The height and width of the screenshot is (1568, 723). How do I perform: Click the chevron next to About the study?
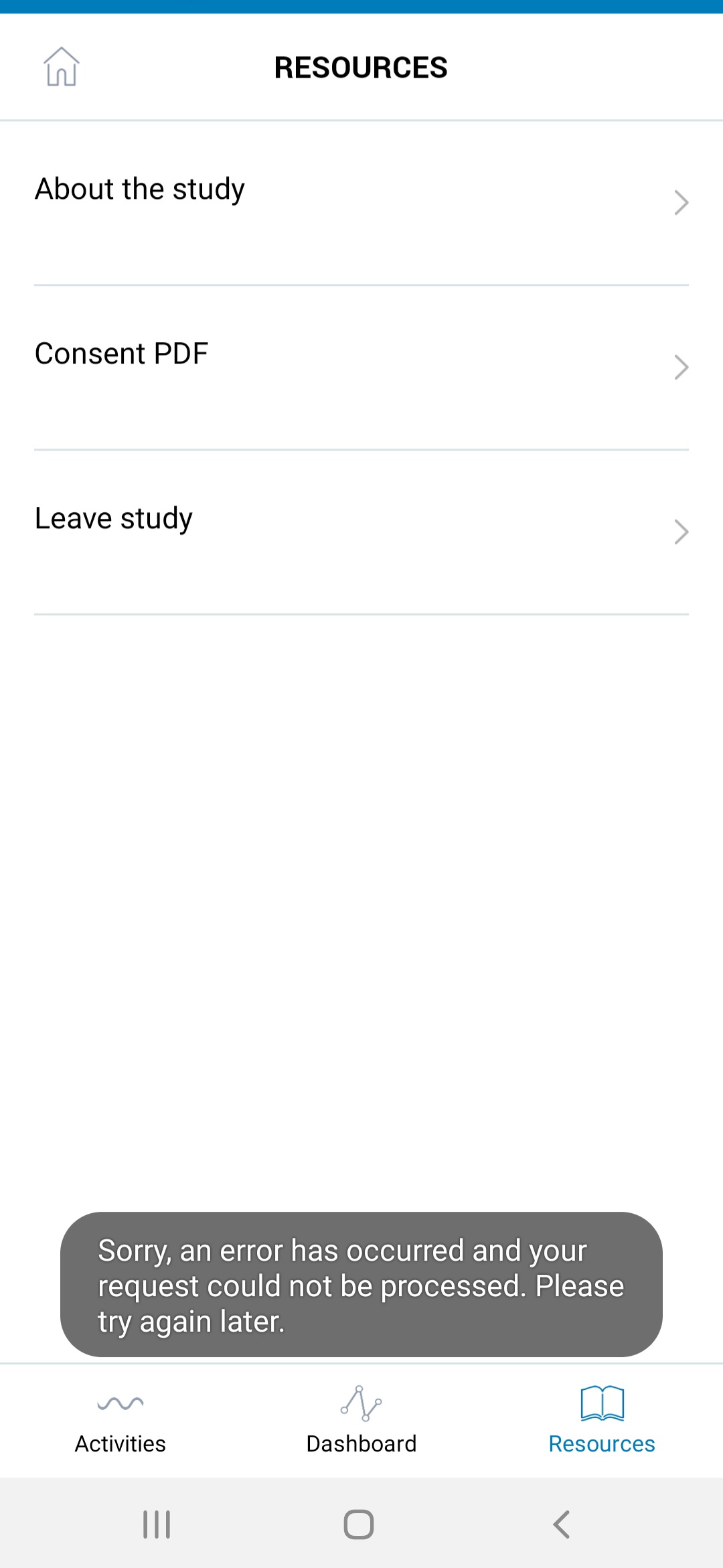[681, 202]
